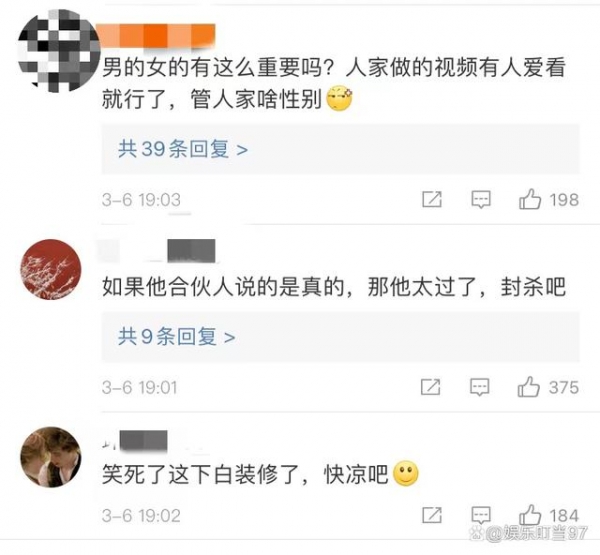
Task: Like the comment with 375 likes
Action: 530,387
